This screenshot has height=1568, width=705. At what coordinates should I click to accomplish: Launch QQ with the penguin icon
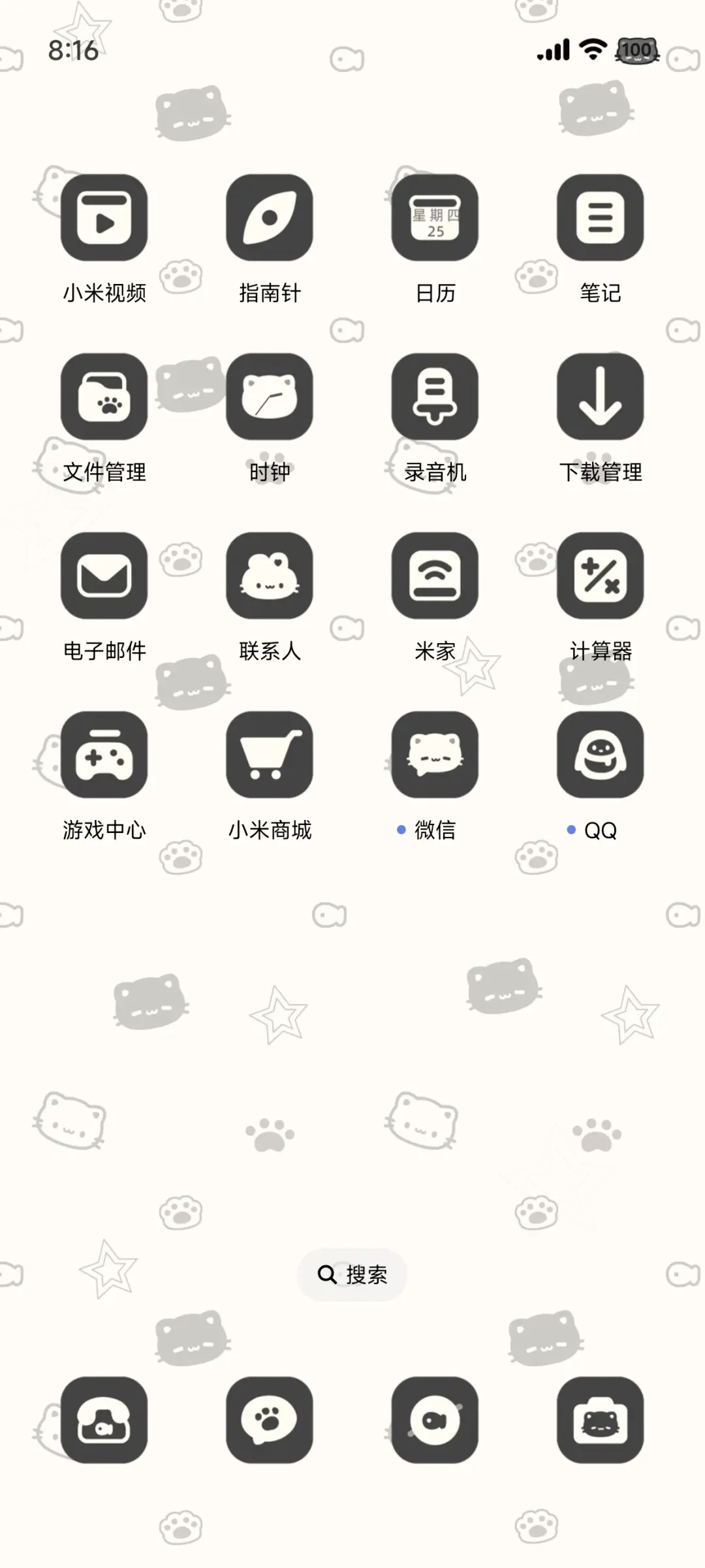600,756
